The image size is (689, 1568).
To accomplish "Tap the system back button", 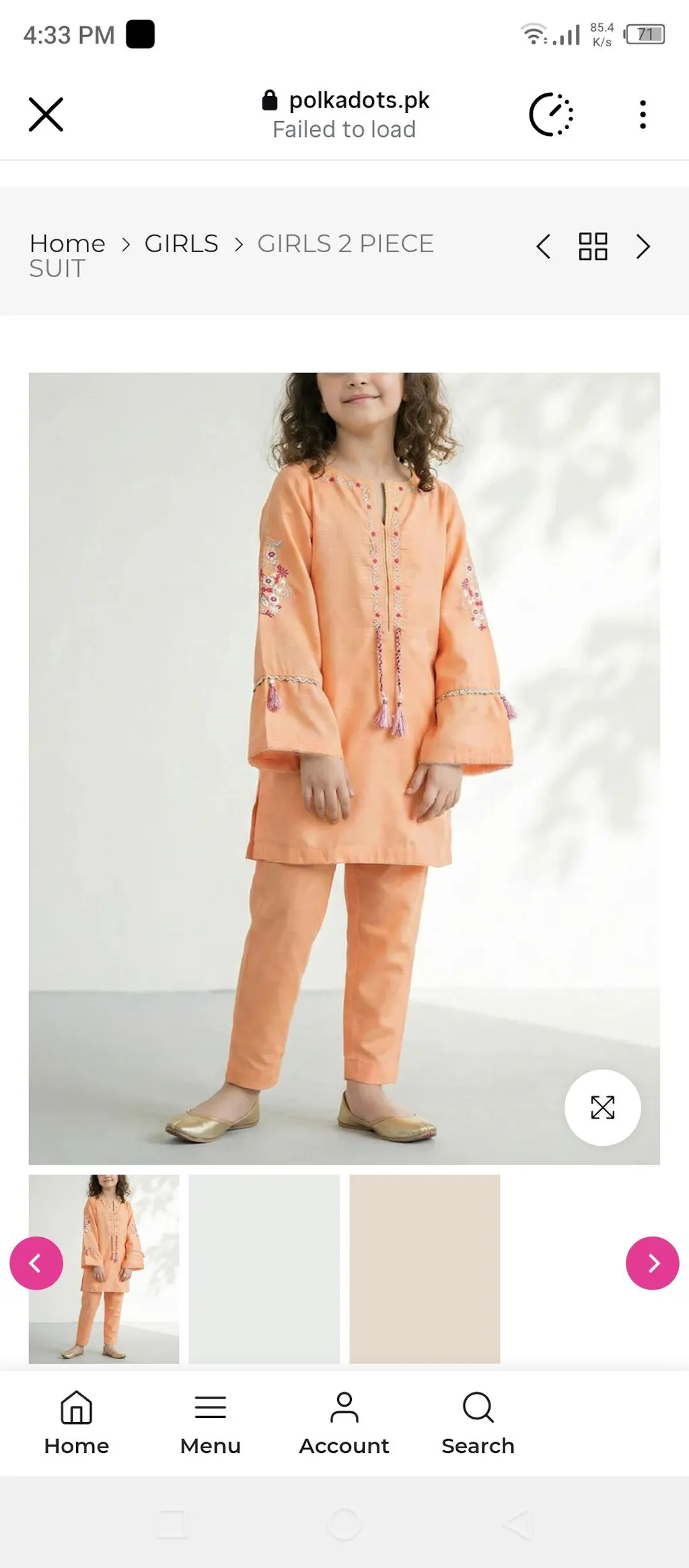I will [517, 1524].
